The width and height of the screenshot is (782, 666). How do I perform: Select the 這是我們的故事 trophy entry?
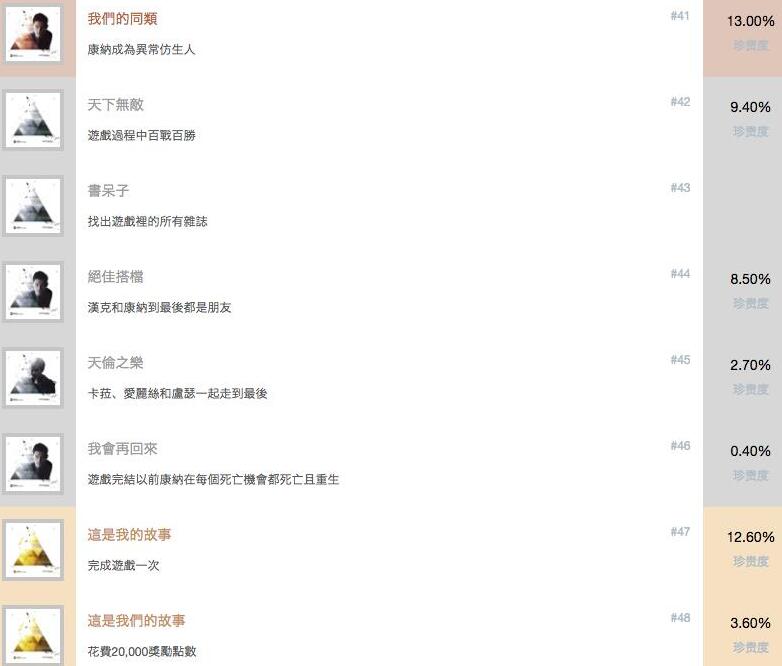136,621
